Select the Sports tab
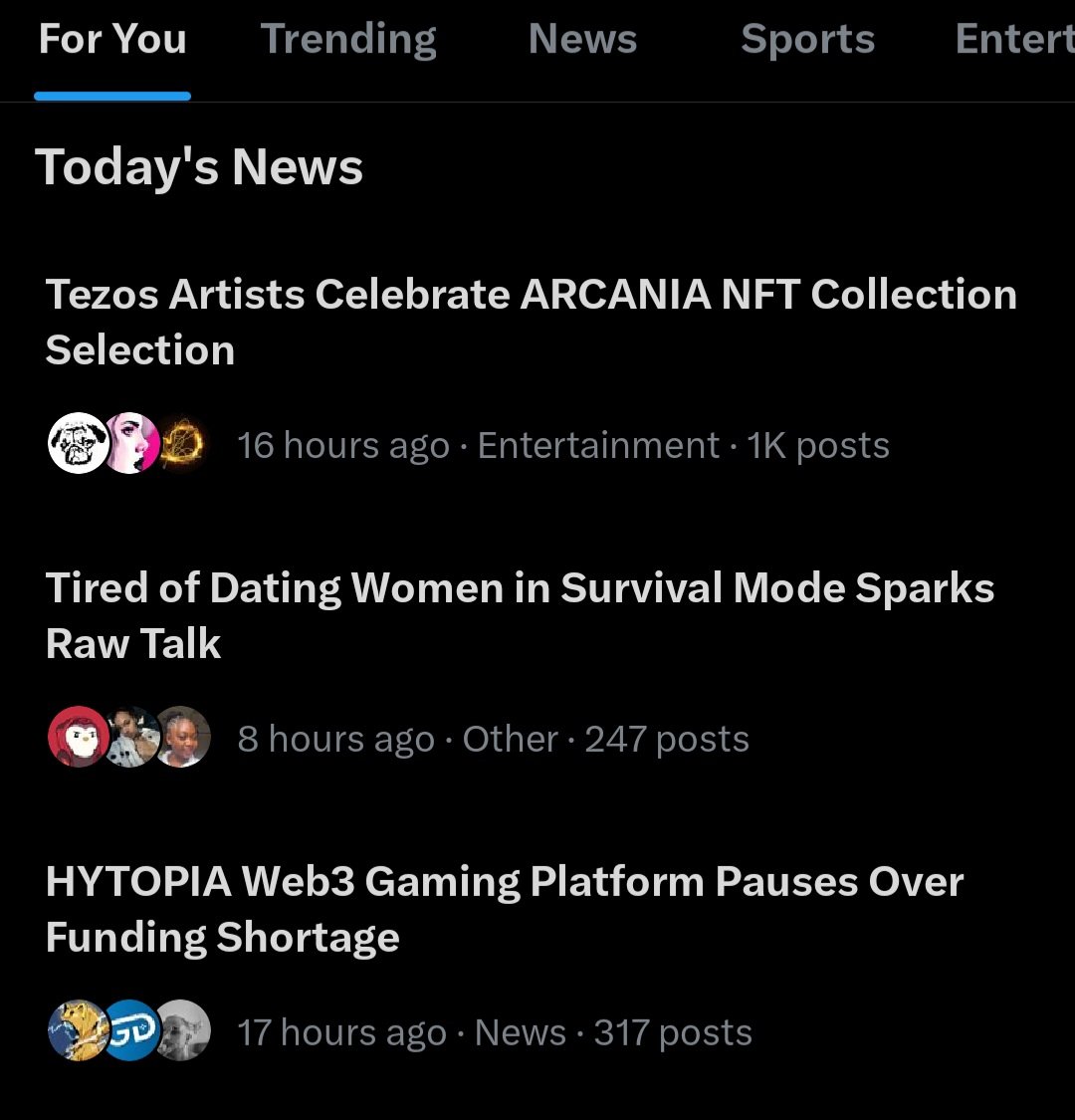The height and width of the screenshot is (1120, 1075). pos(807,40)
